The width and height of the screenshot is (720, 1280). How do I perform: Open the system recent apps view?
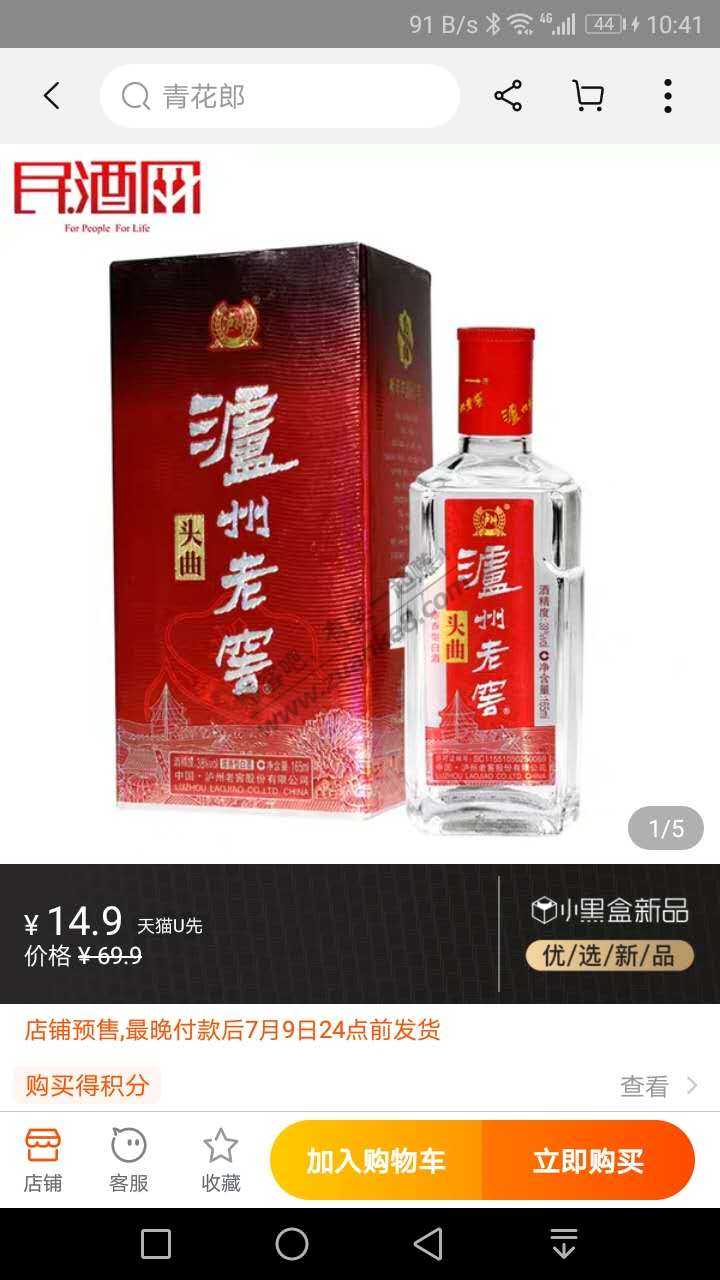(x=156, y=1244)
